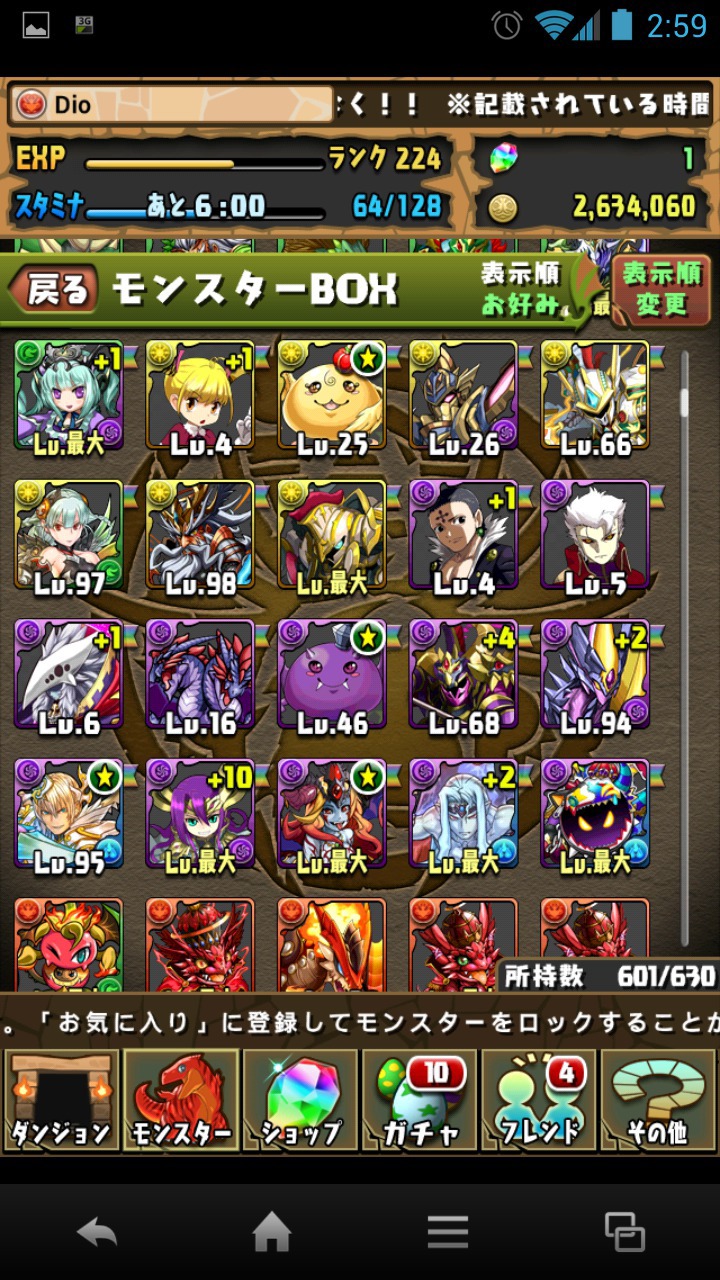Open Android recent apps
The height and width of the screenshot is (1280, 720).
(625, 1233)
